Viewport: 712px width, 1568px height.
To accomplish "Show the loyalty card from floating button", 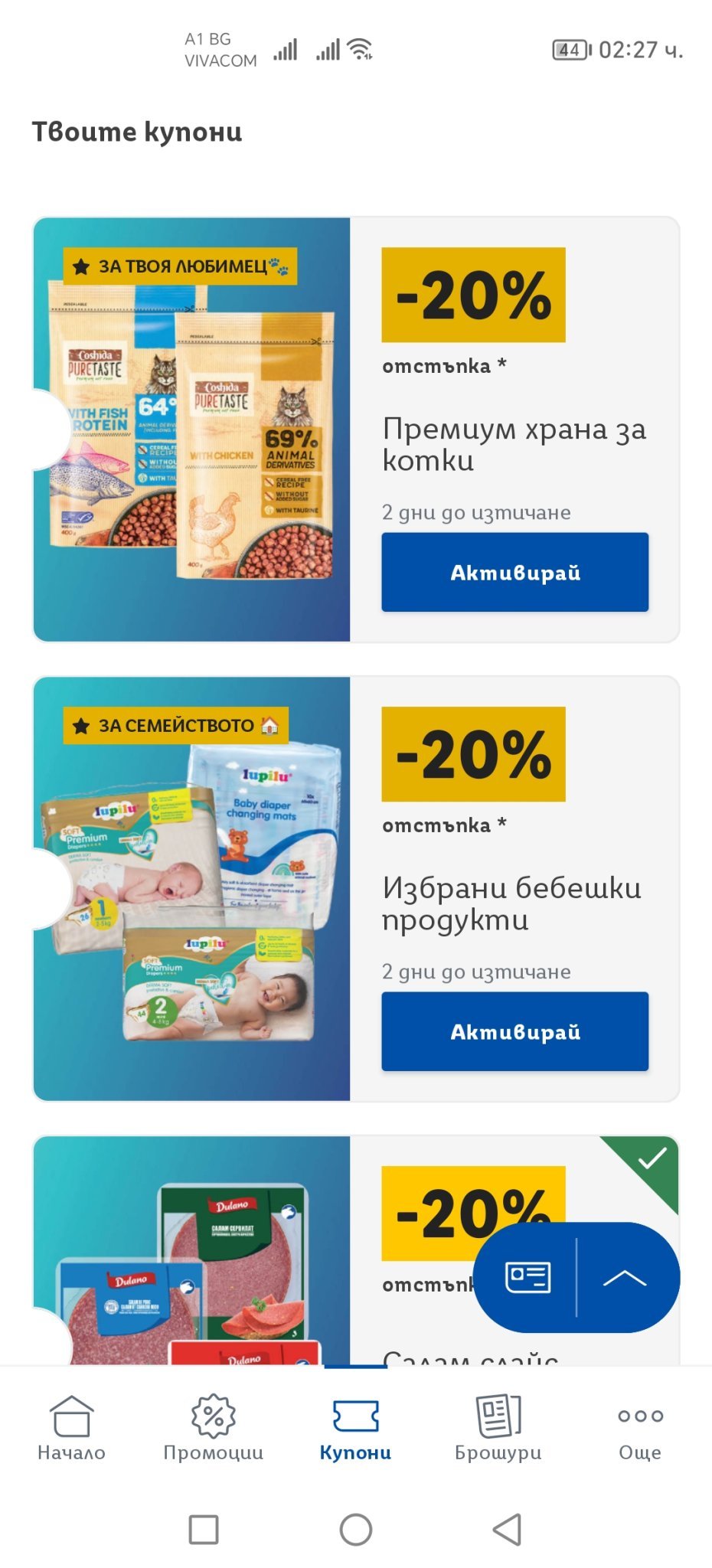I will (527, 1277).
